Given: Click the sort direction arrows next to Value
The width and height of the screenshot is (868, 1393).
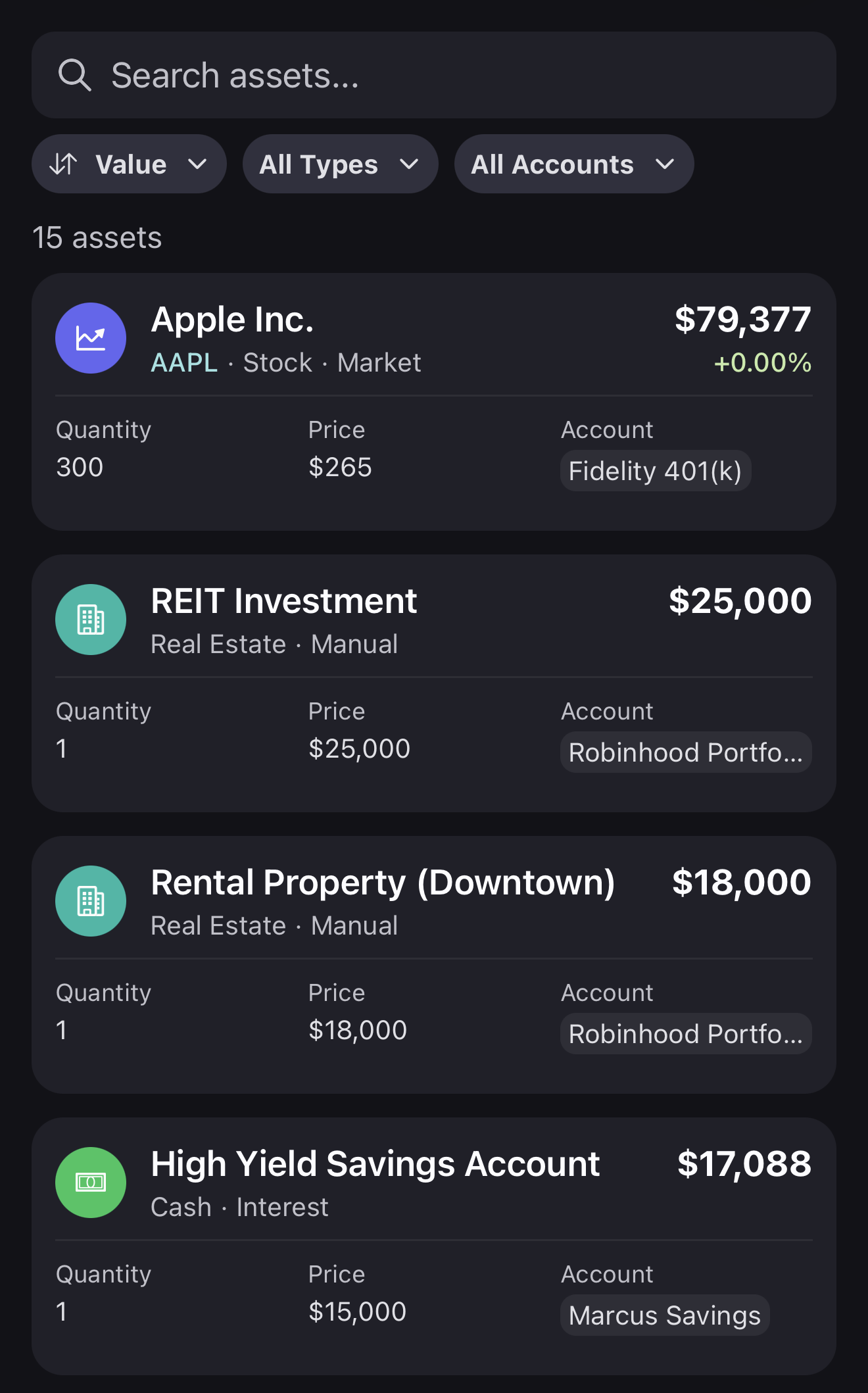Looking at the screenshot, I should 64,164.
